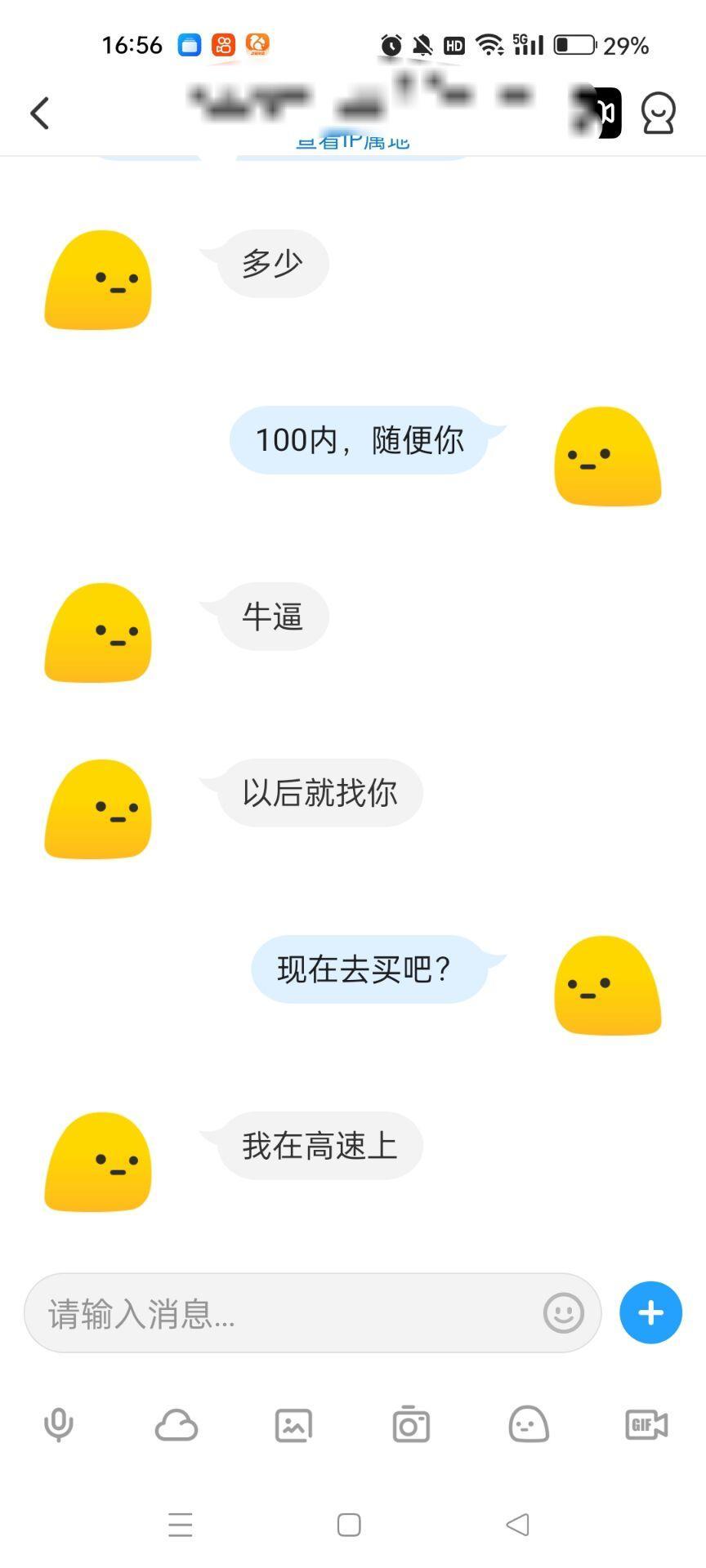This screenshot has width=706, height=1568.
Task: Launch the camera to take photo
Action: (411, 1425)
